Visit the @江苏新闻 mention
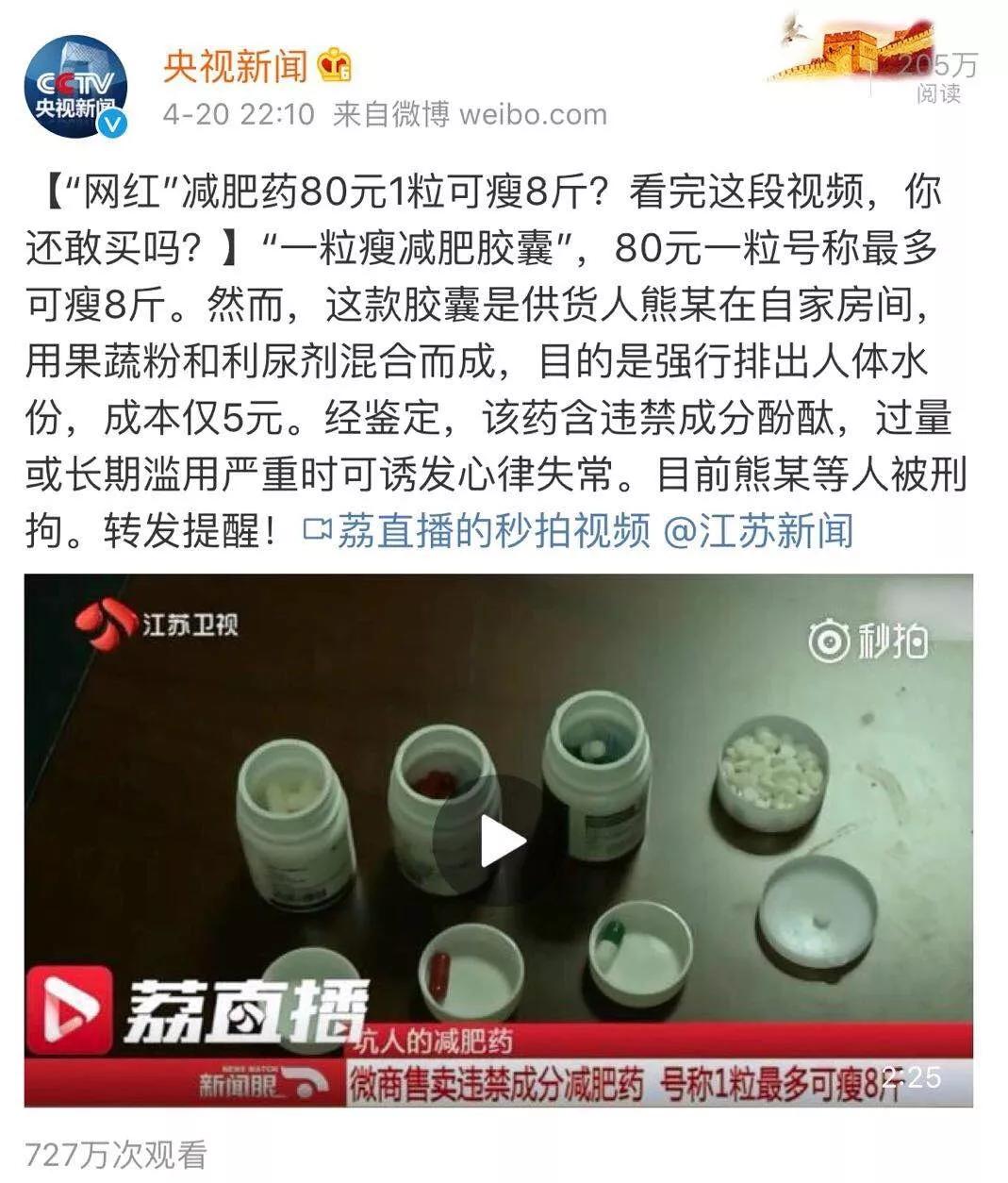The height and width of the screenshot is (1183, 1008). pos(759,532)
